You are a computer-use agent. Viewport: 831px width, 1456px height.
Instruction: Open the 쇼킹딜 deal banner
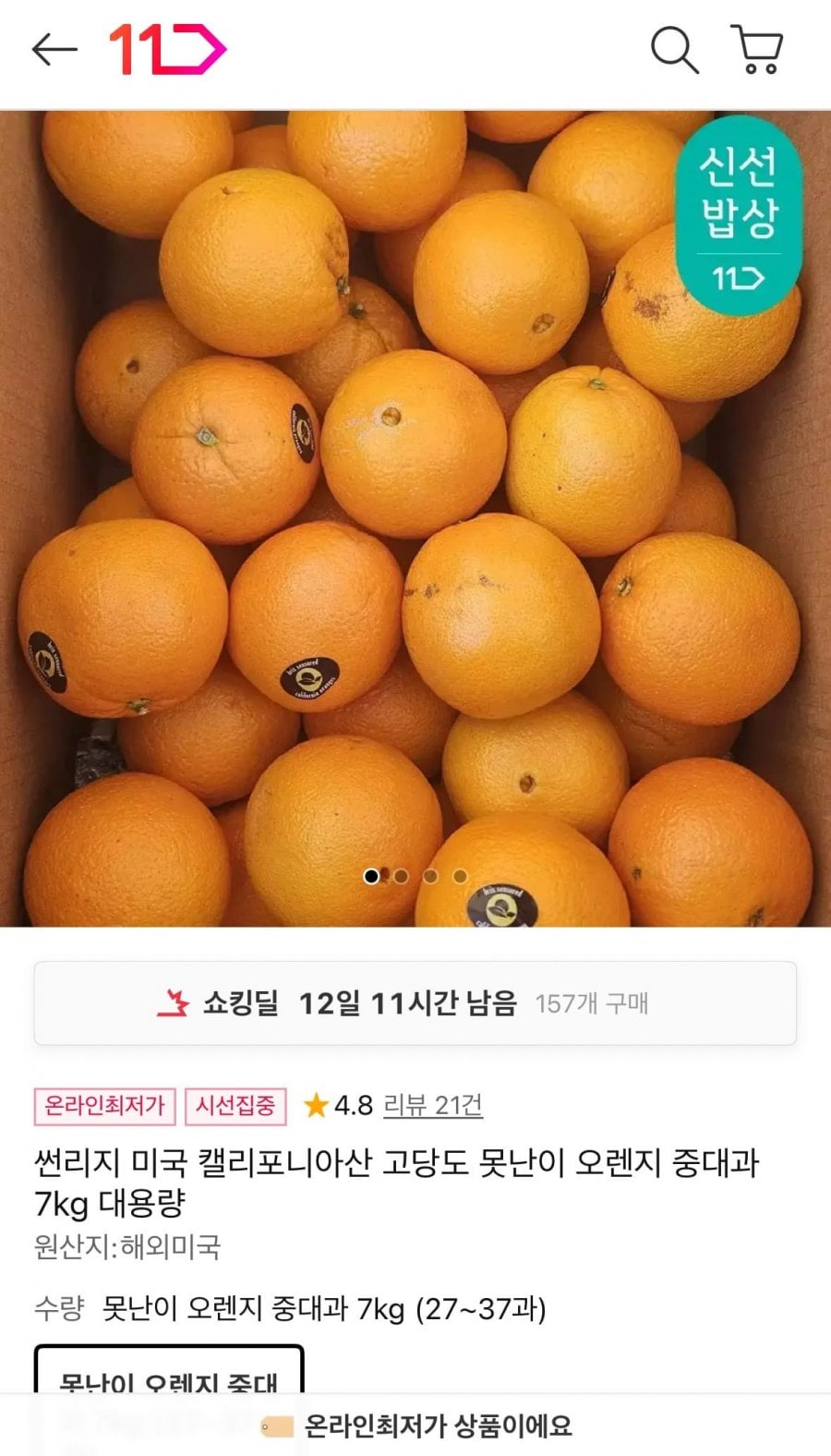tap(415, 1003)
